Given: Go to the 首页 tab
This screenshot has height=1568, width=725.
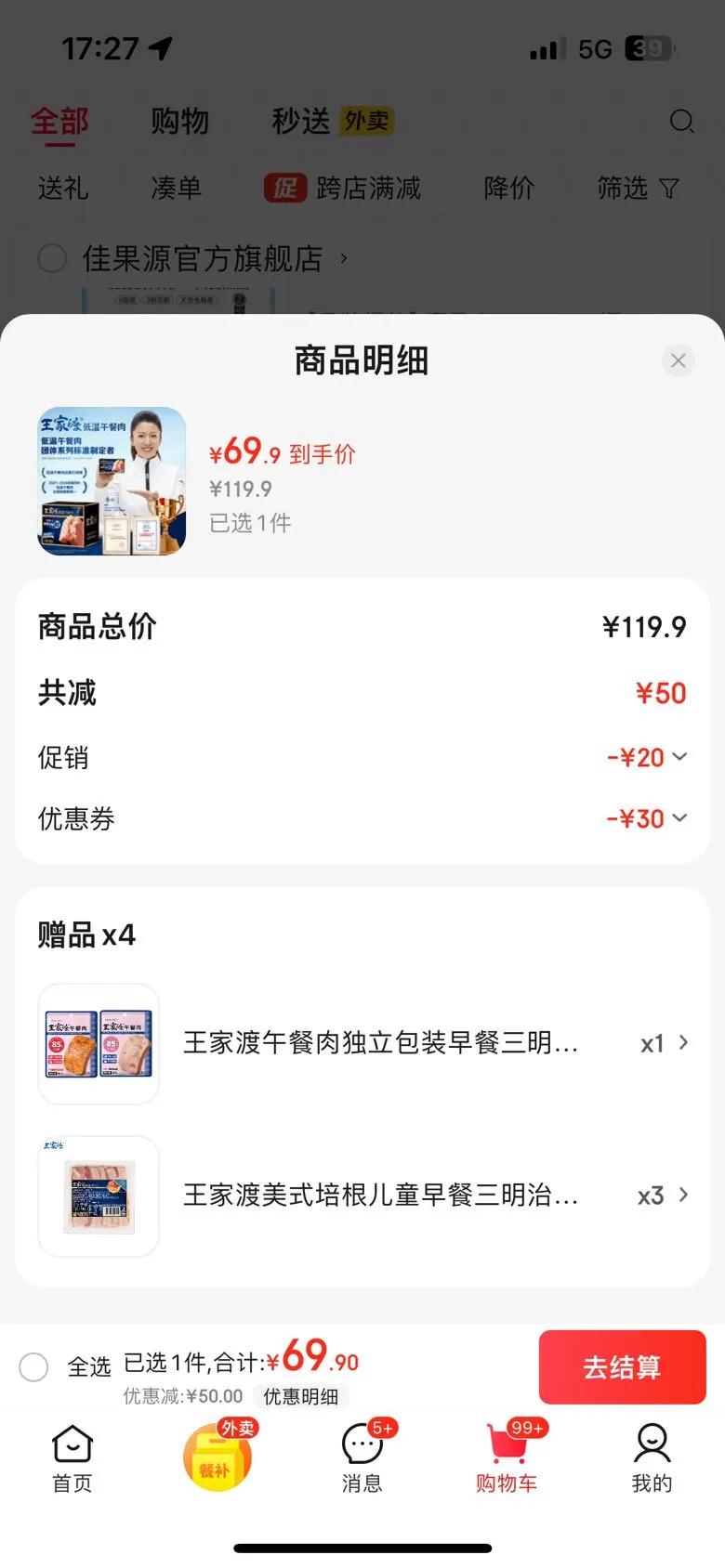Looking at the screenshot, I should 72,1458.
